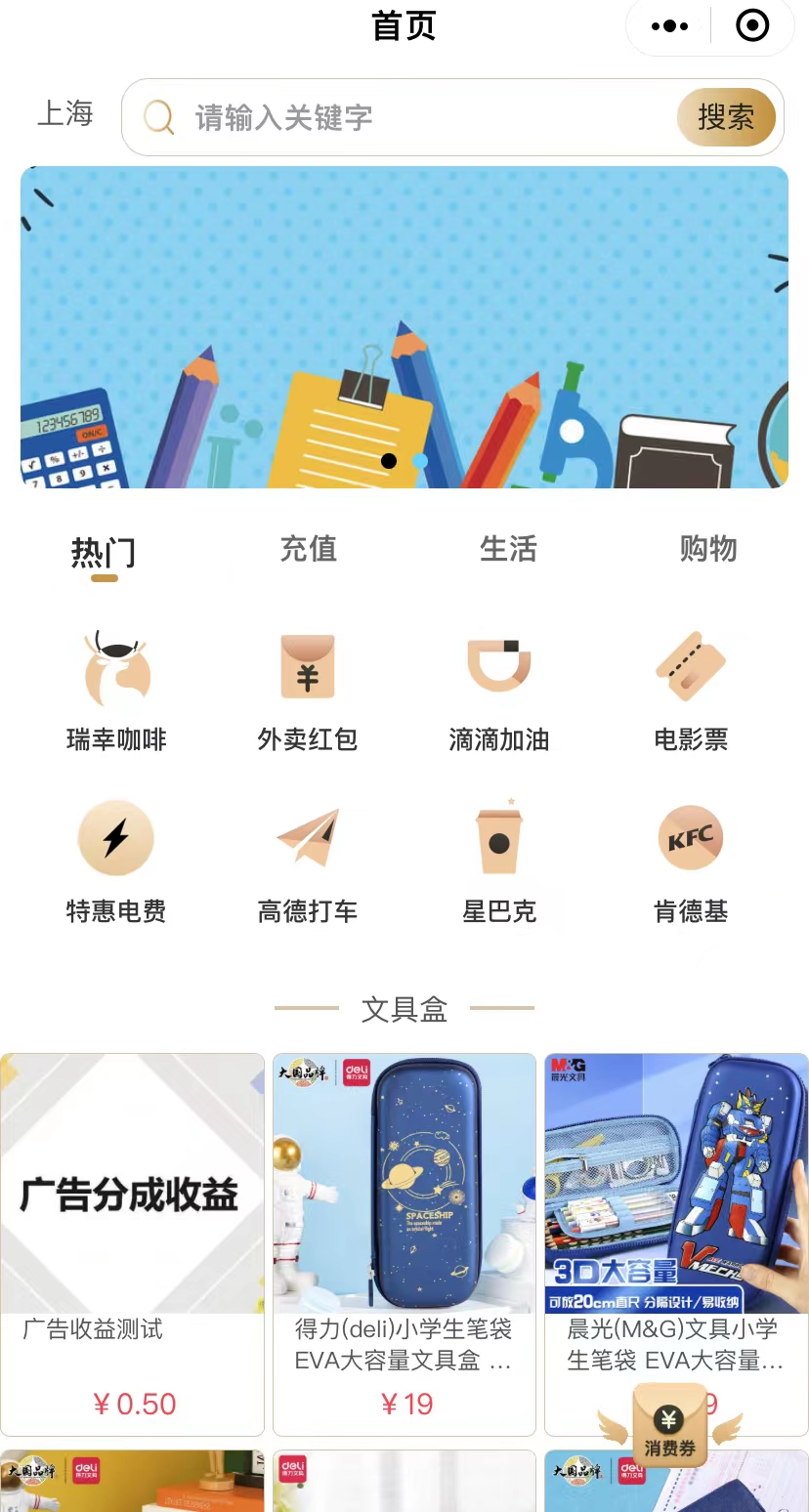Screen dimensions: 809x1512
Task: Tap the 搜索 button
Action: pos(726,118)
